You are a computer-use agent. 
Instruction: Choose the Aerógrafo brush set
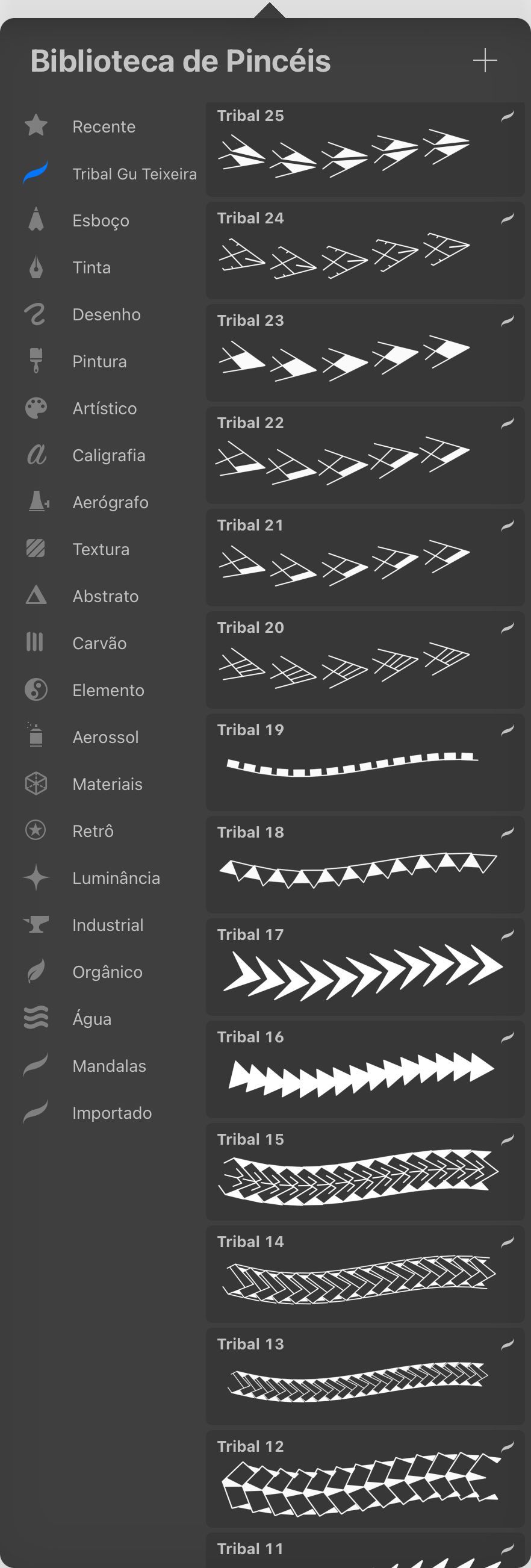[110, 502]
